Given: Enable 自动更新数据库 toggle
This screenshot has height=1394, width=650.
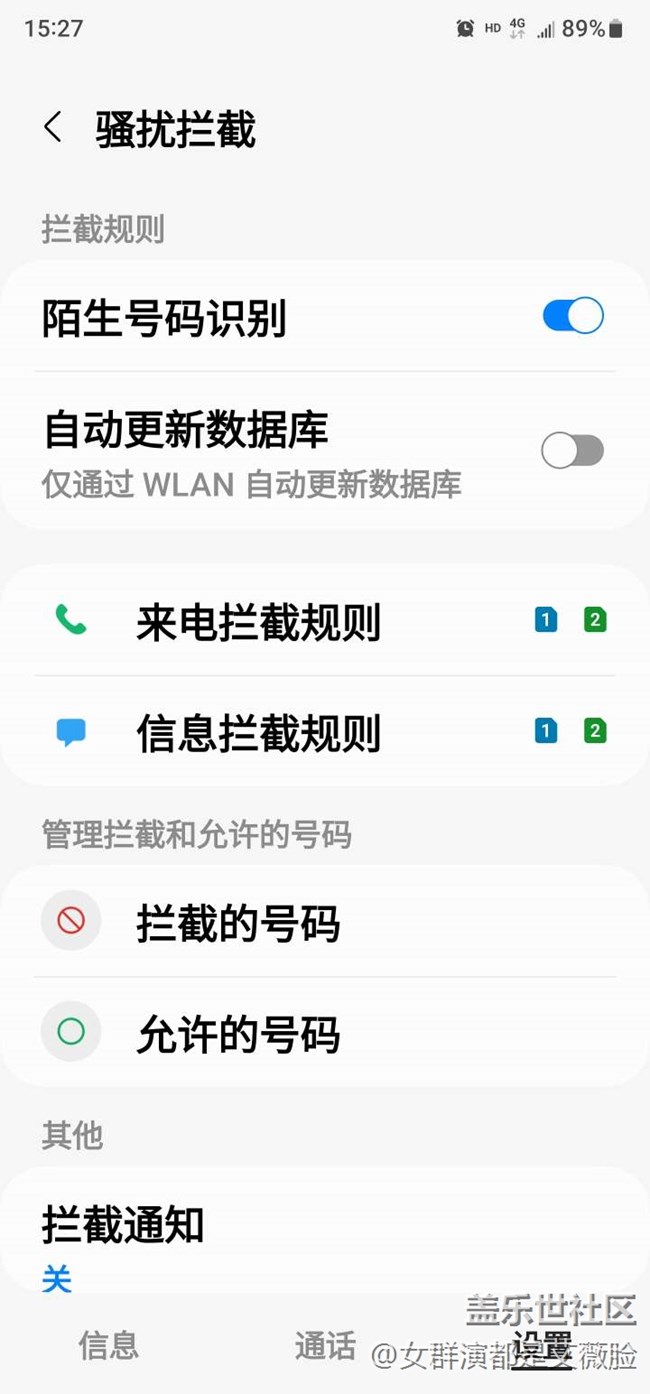Looking at the screenshot, I should (x=573, y=451).
